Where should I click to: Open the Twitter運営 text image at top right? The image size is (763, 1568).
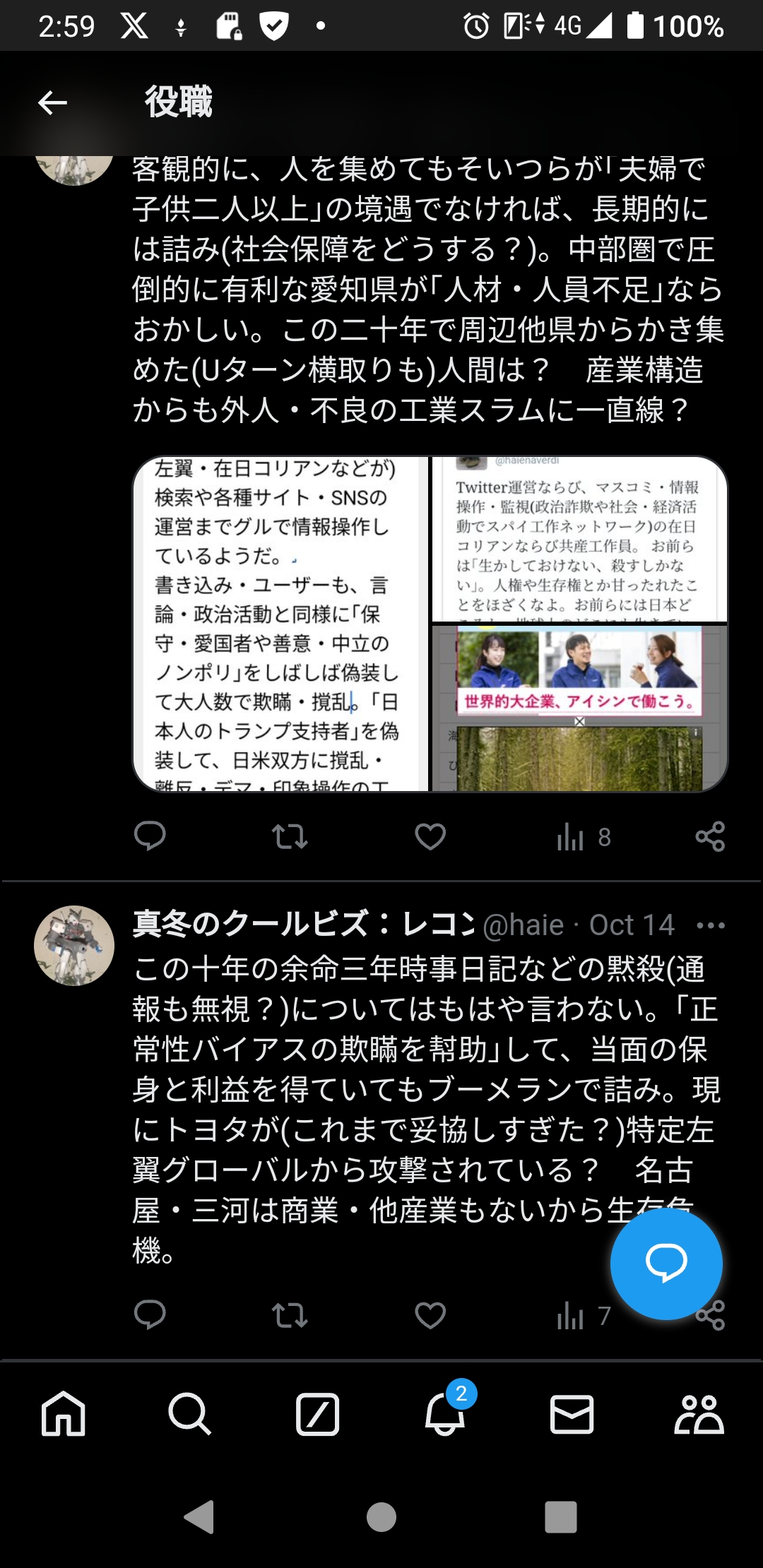579,539
